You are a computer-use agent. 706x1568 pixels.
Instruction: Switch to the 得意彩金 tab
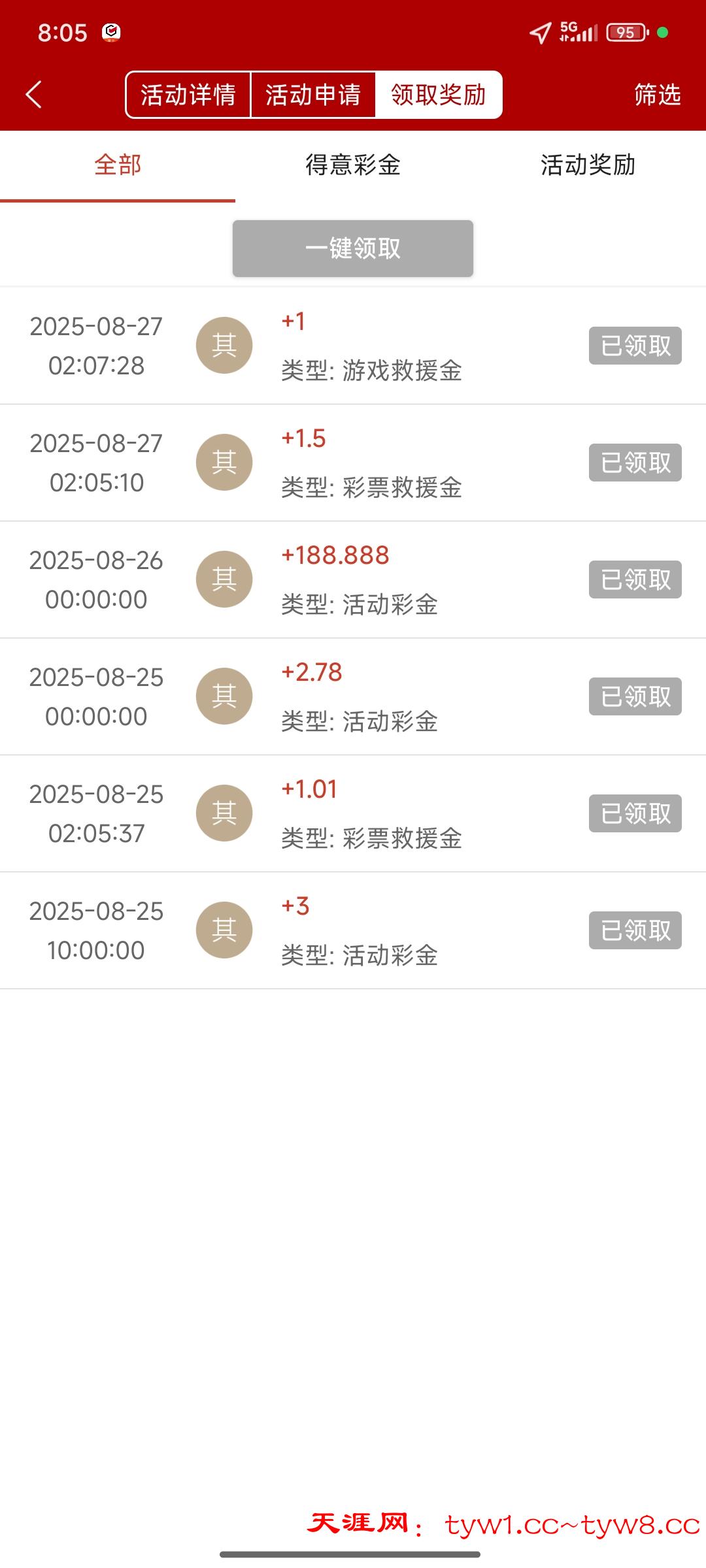coord(353,165)
